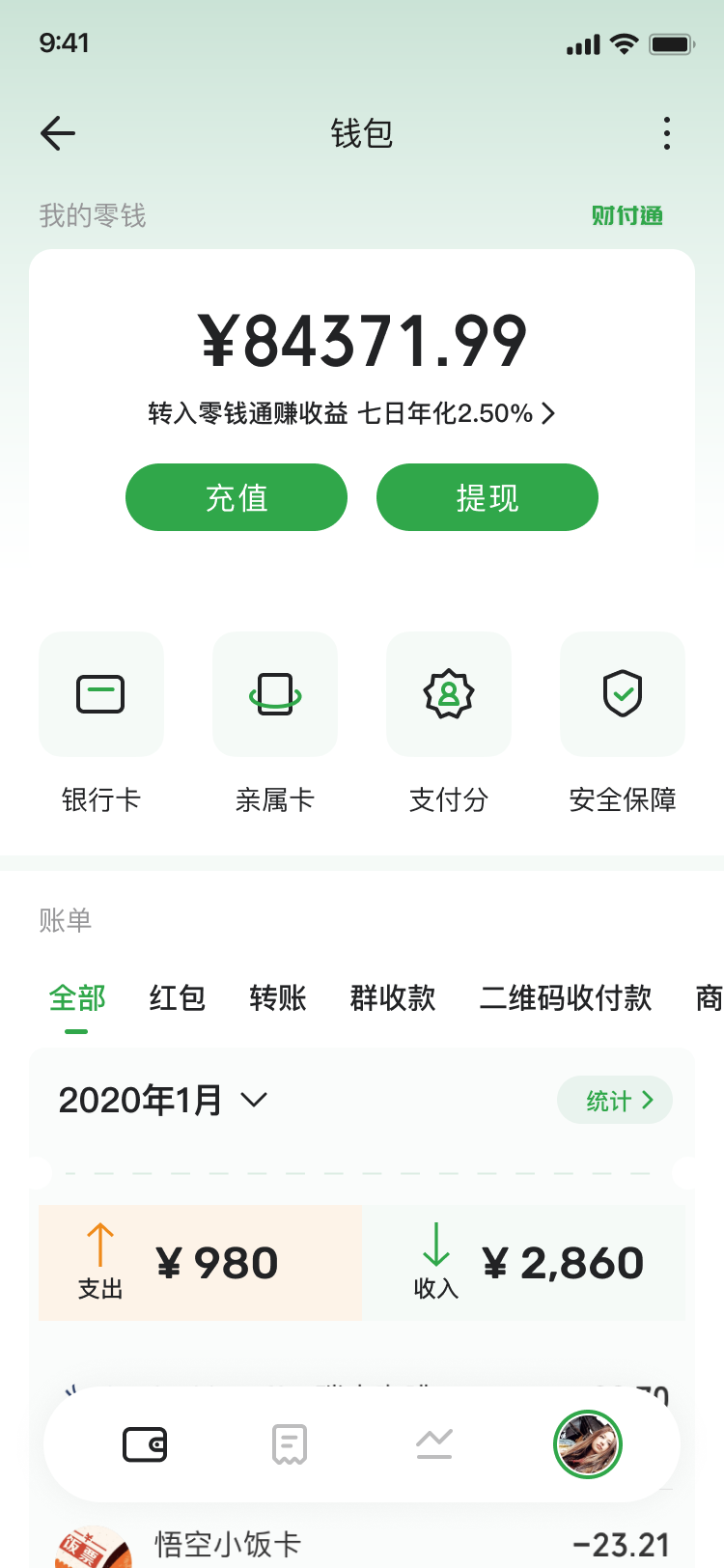Open the three-dot overflow menu
Viewport: 724px width, 1568px height.
pos(666,133)
